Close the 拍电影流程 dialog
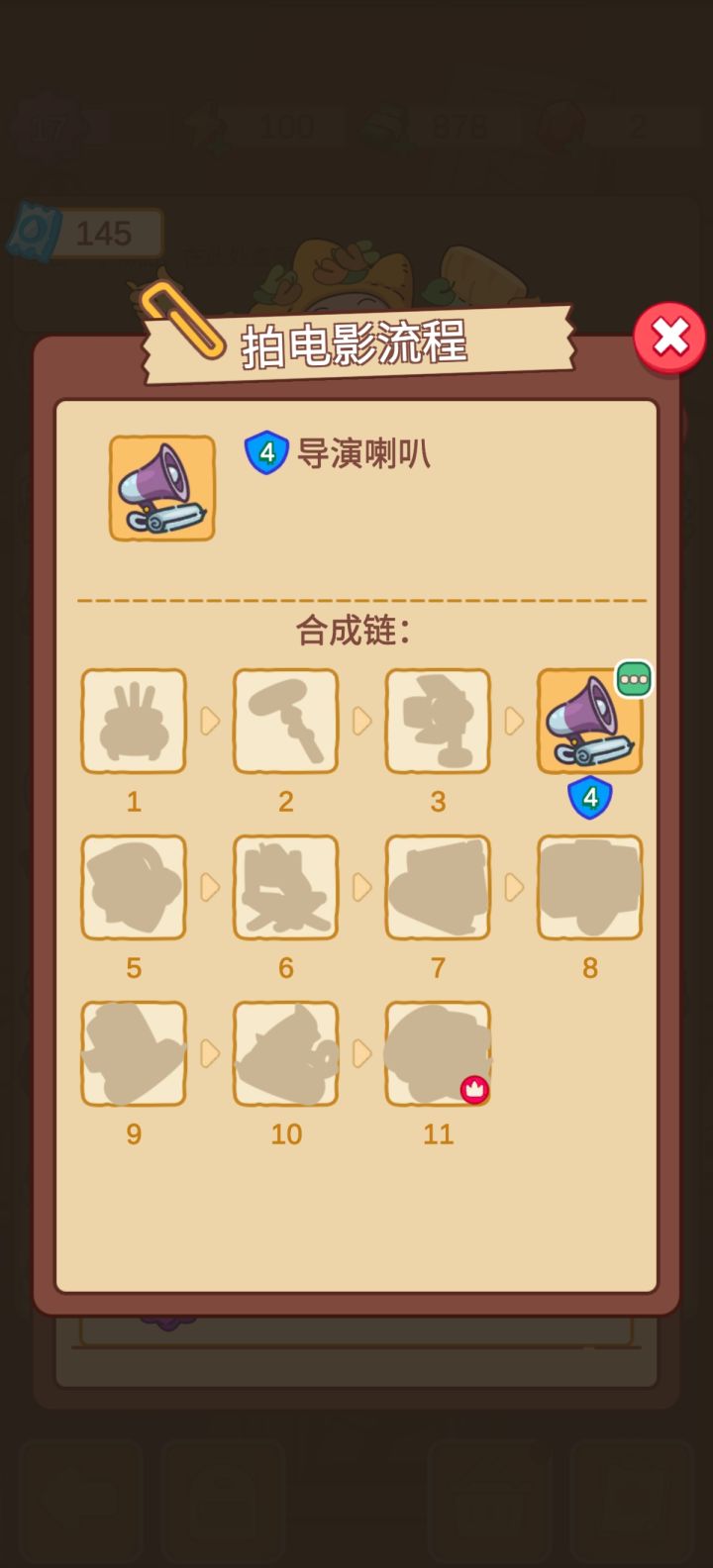The image size is (713, 1568). (x=669, y=339)
